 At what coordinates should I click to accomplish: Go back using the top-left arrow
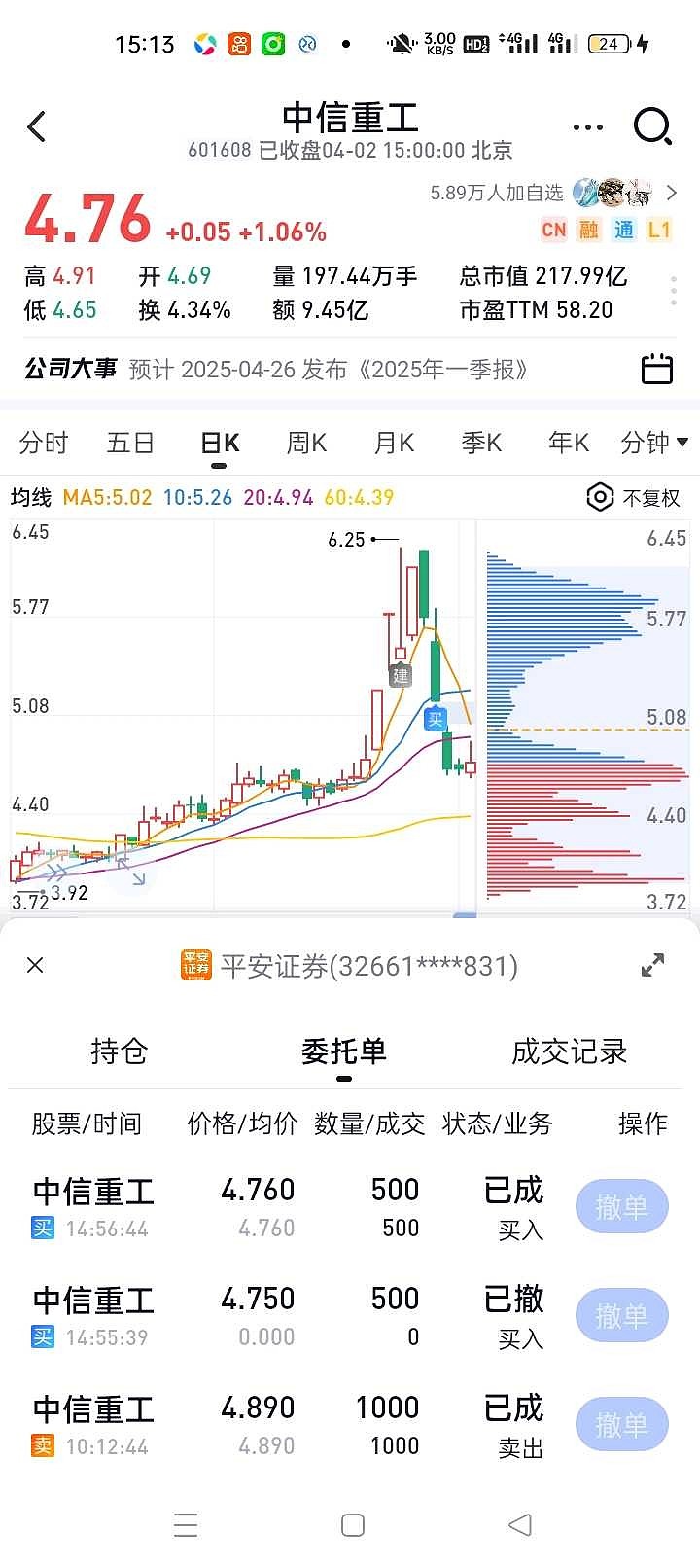coord(37,127)
